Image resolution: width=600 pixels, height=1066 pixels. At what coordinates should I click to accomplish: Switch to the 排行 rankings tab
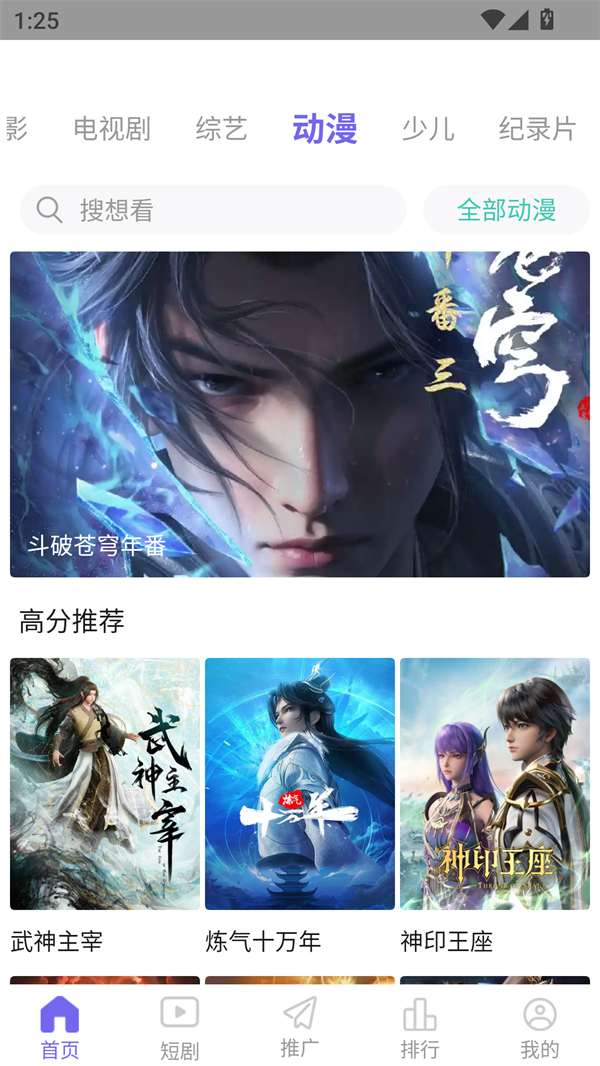coord(419,1027)
